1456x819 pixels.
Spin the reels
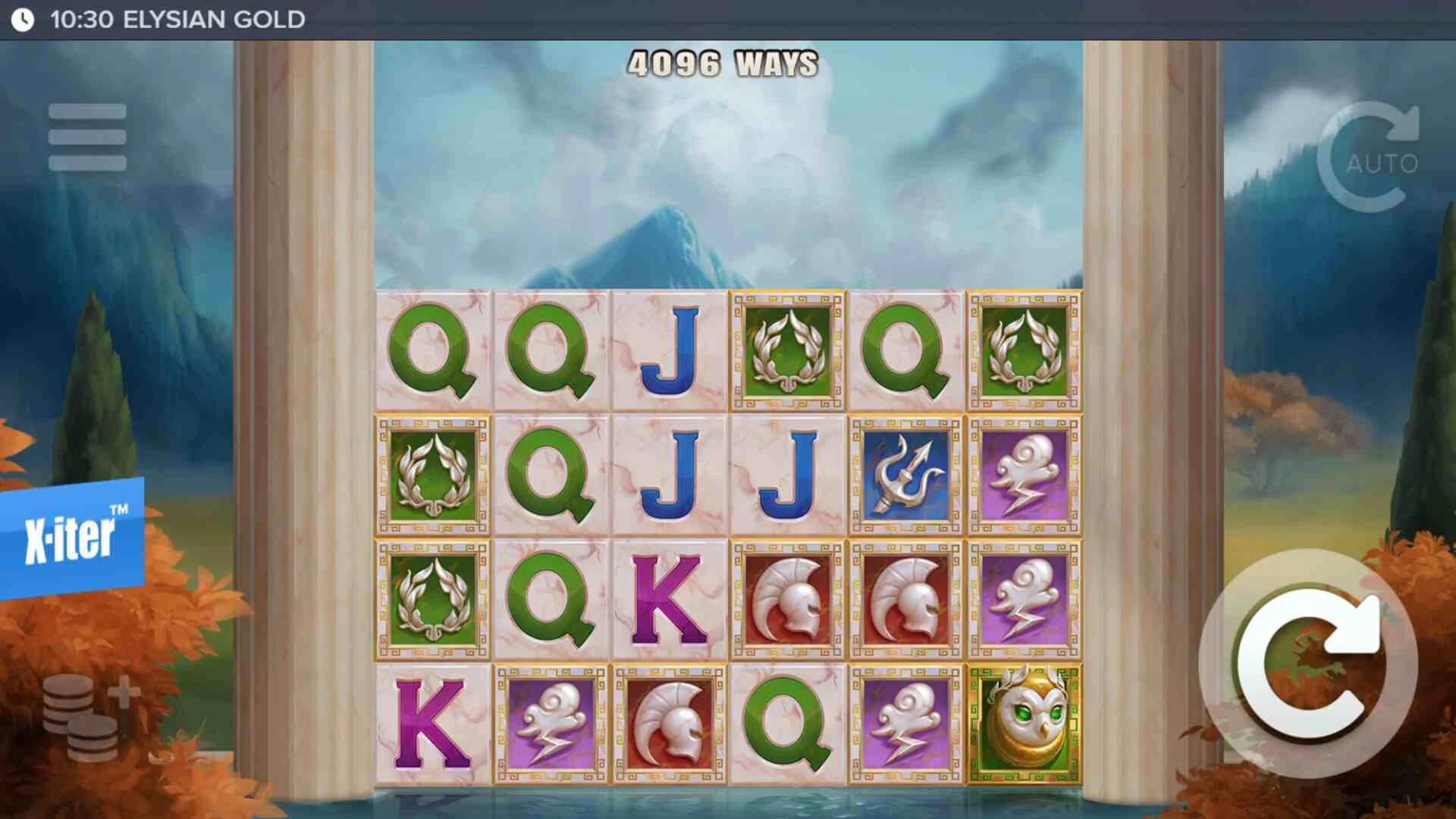tap(1308, 664)
